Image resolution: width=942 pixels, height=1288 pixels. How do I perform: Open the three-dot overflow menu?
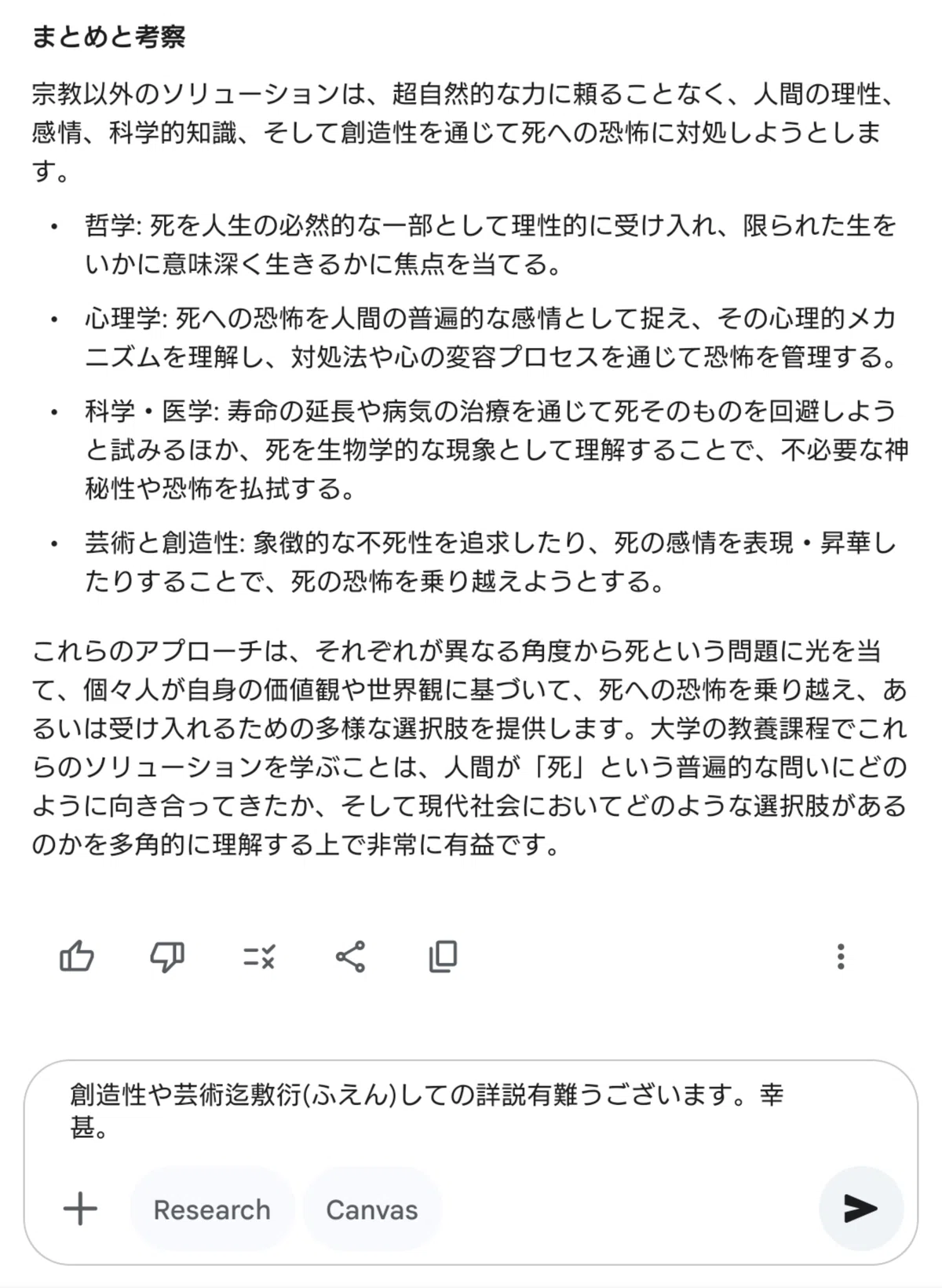pos(841,957)
